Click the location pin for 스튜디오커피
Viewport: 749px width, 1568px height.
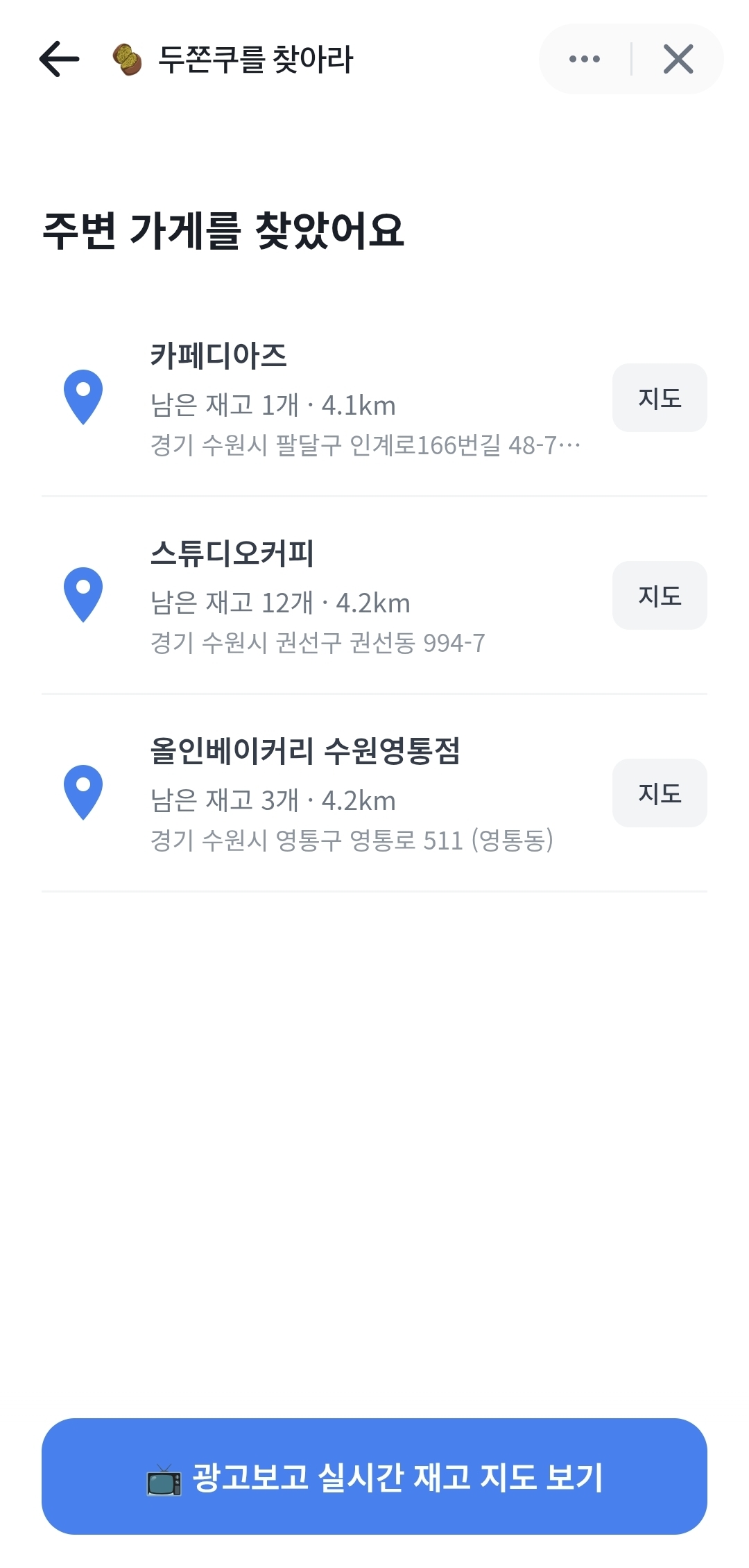[x=82, y=595]
